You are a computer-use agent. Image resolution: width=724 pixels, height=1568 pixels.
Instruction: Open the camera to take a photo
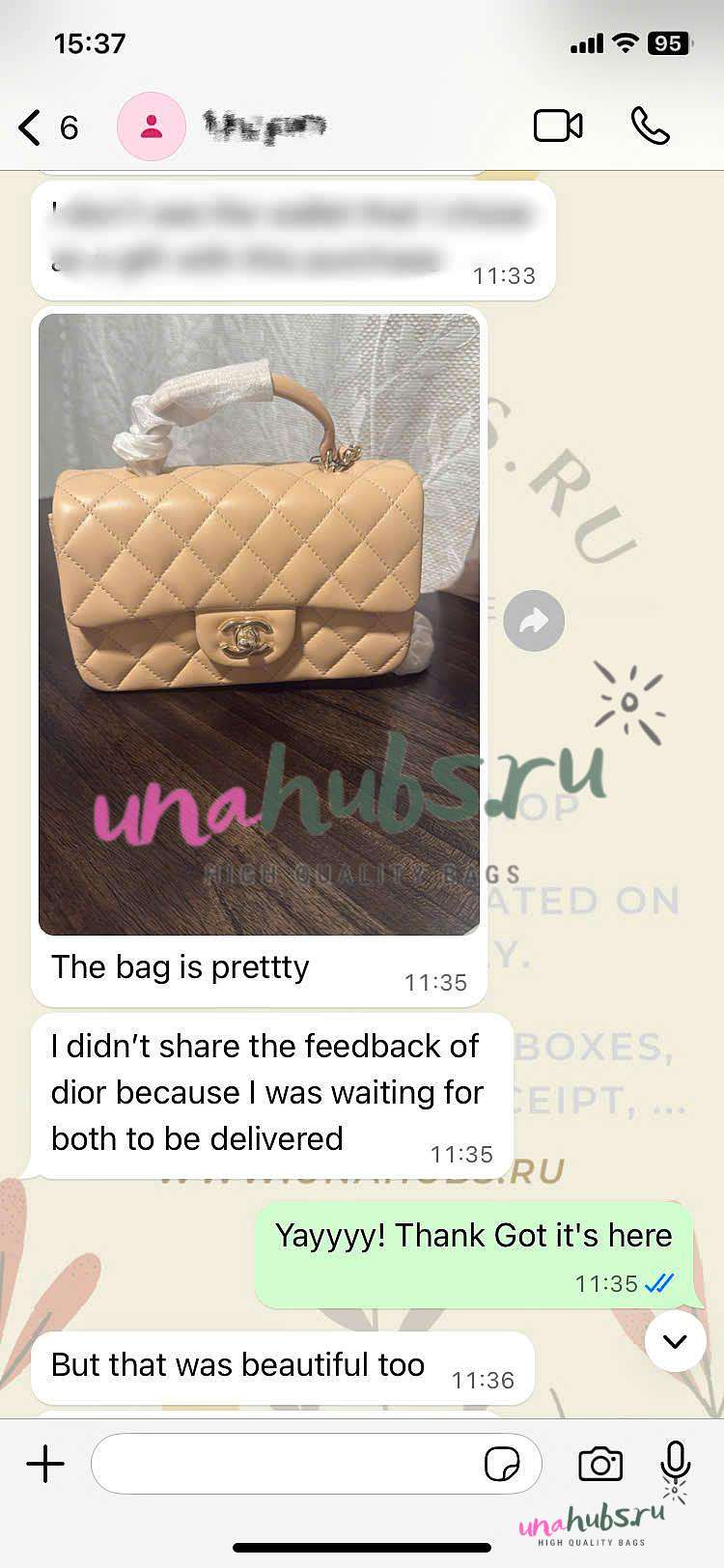[x=599, y=1464]
